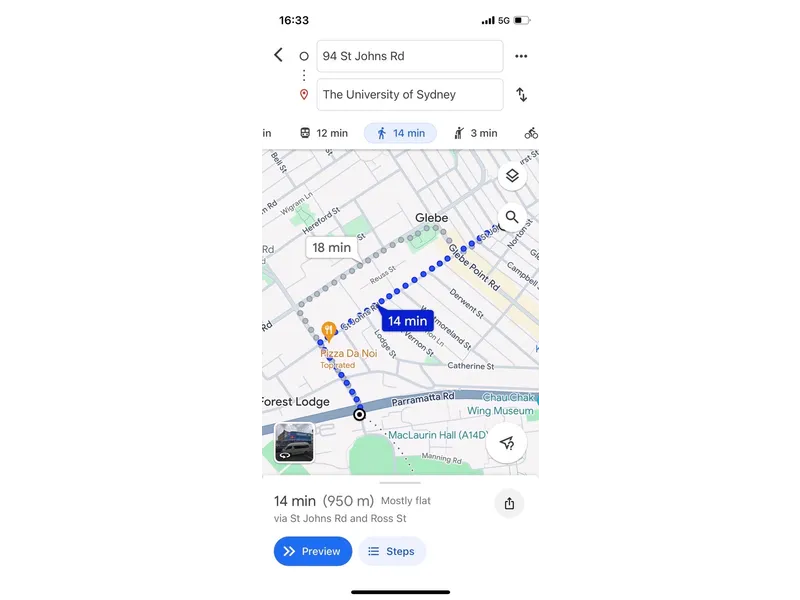Edit the starting point 94 St Johns Rd
800x600 pixels.
[x=410, y=56]
